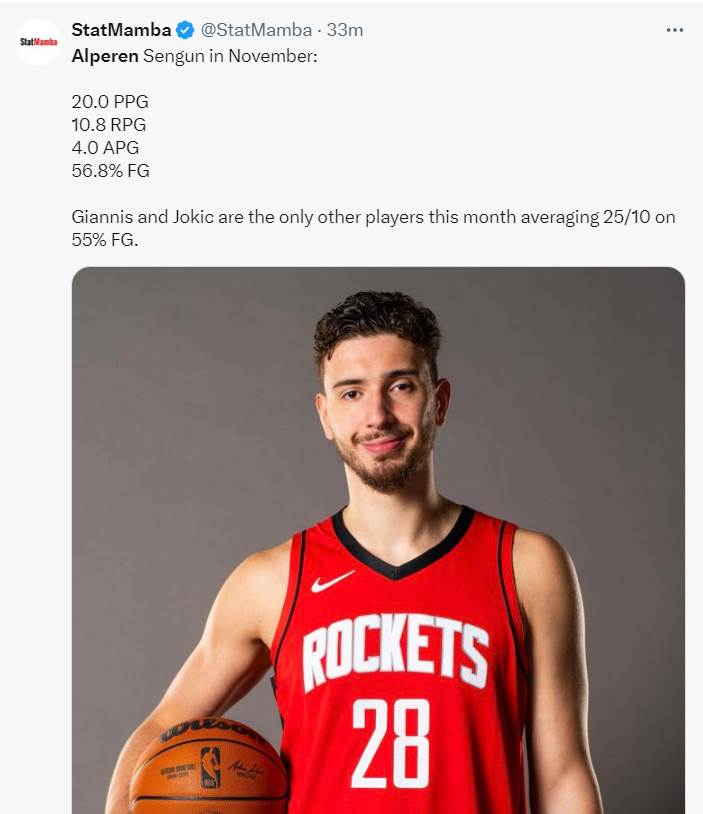Screen dimensions: 703x814
Task: Open the StatMamba account name link
Action: click(121, 30)
